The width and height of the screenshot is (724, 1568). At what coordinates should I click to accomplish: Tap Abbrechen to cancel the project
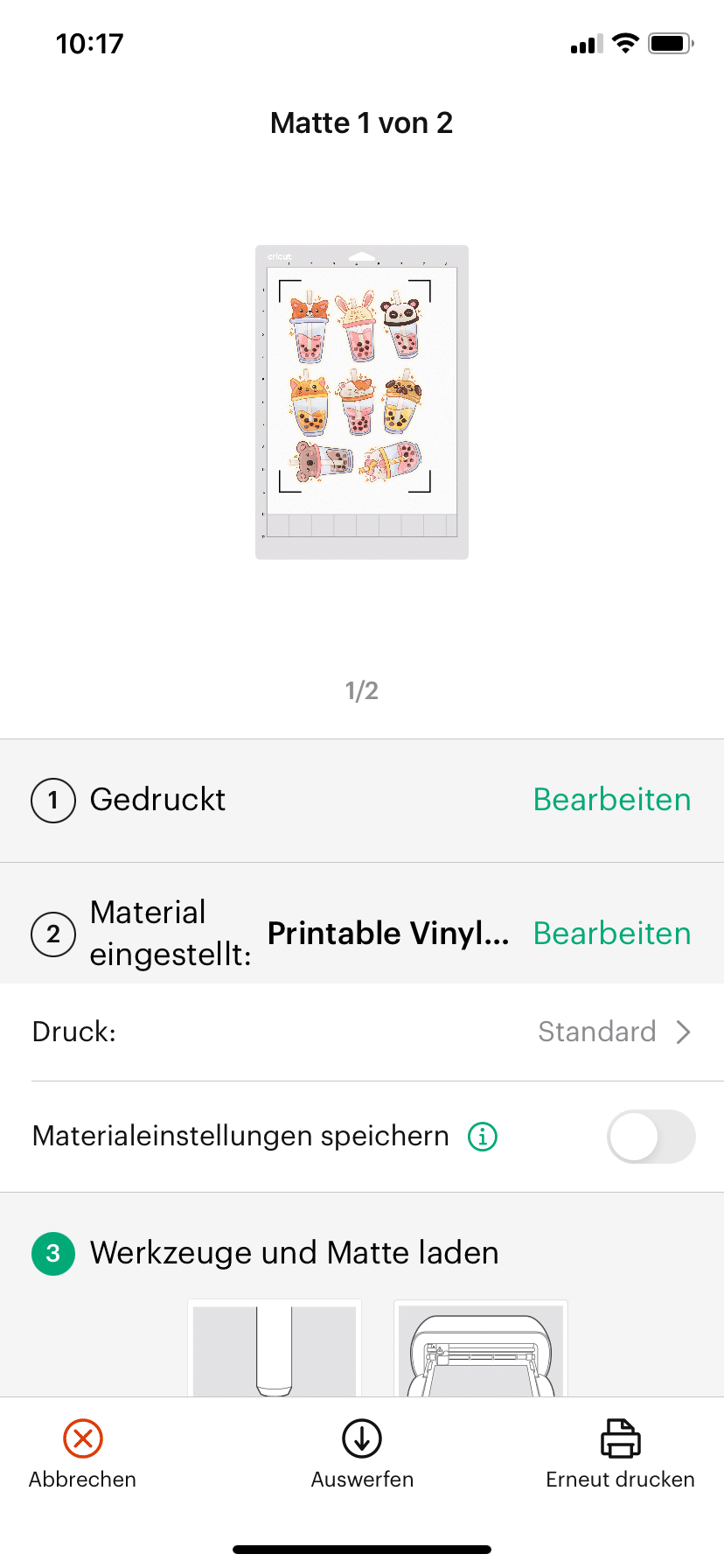click(83, 1455)
